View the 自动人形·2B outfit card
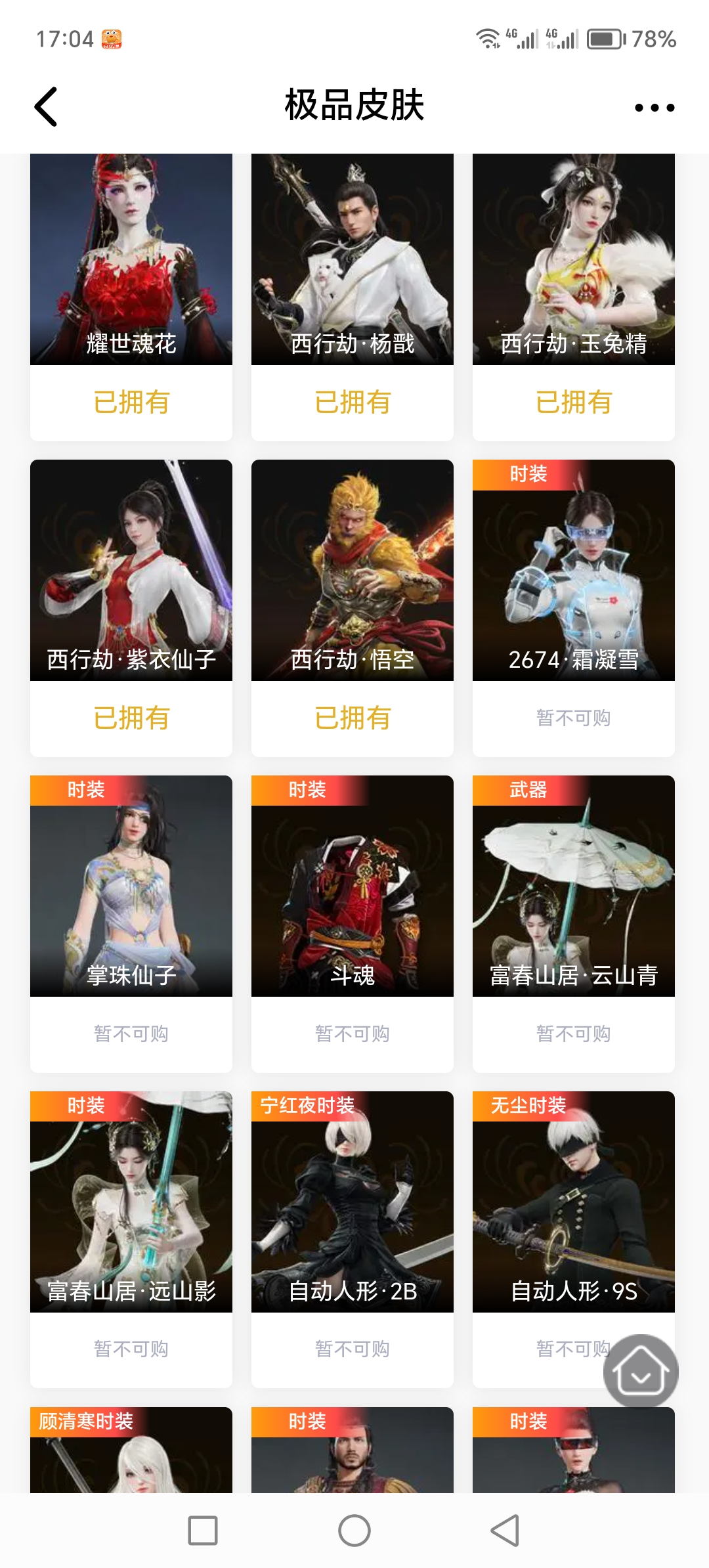The width and height of the screenshot is (709, 1568). (353, 1202)
